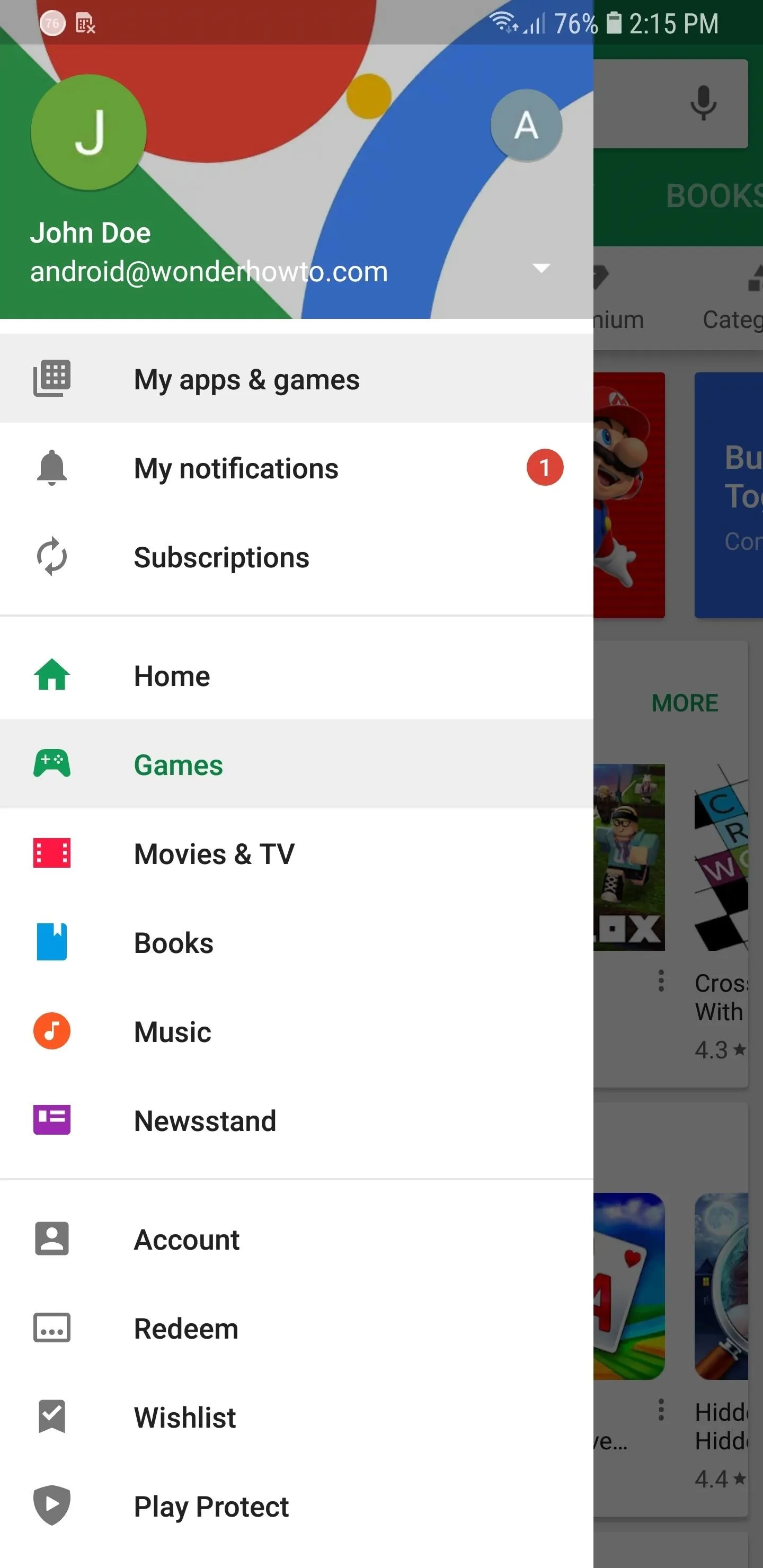
Task: Open My notifications
Action: 297,467
